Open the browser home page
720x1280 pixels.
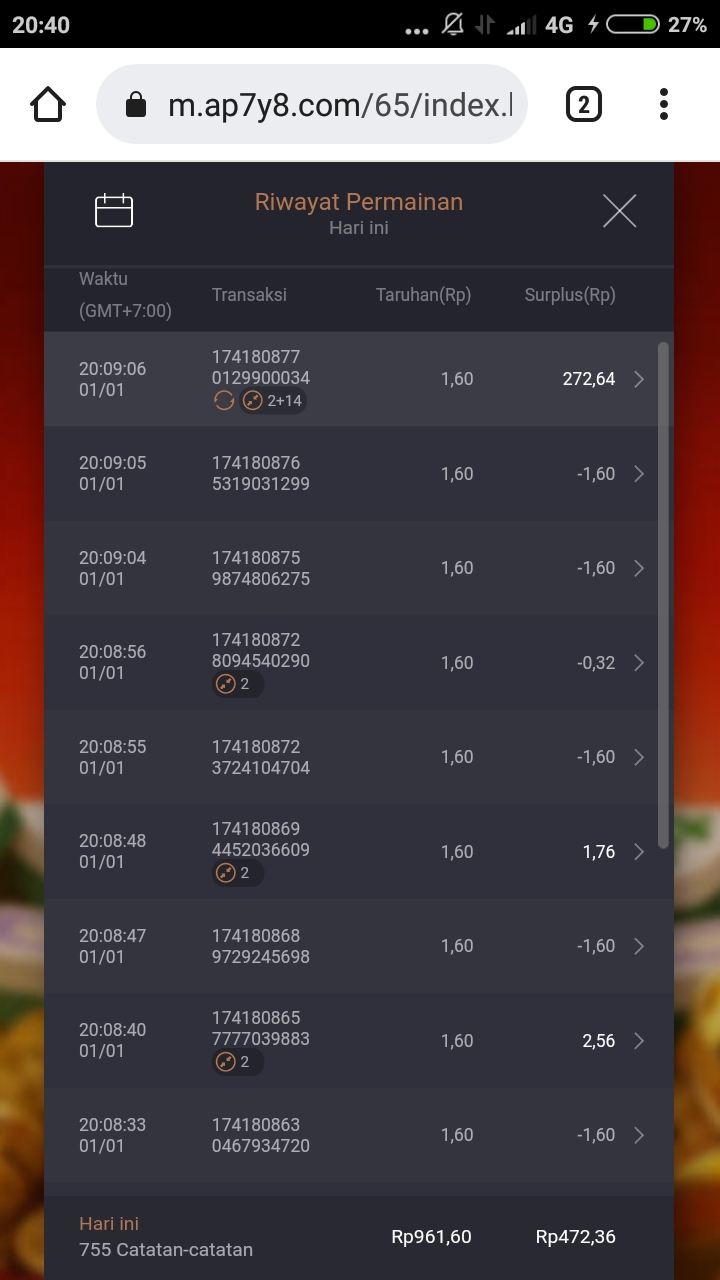tap(49, 104)
